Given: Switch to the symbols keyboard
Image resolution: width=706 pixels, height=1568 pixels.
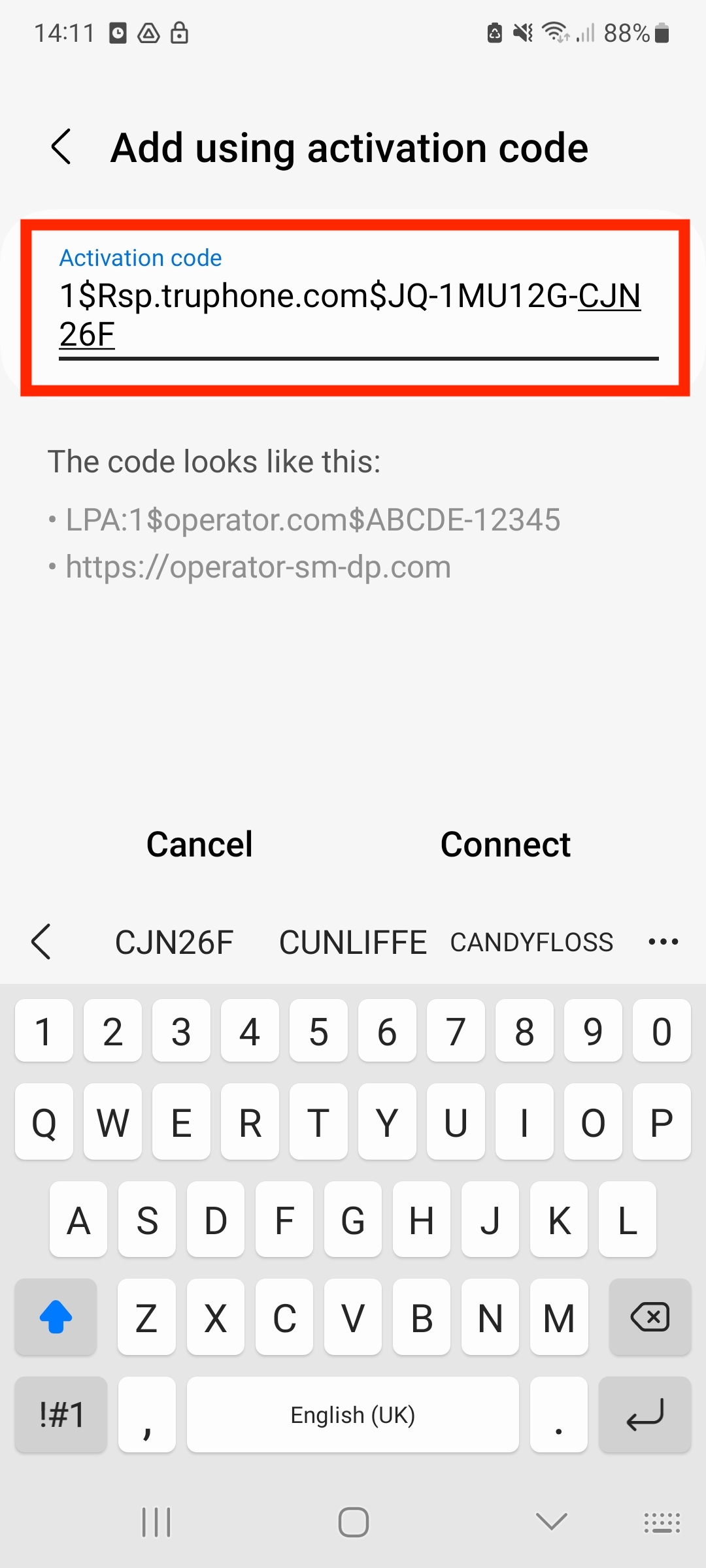Looking at the screenshot, I should click(61, 1415).
